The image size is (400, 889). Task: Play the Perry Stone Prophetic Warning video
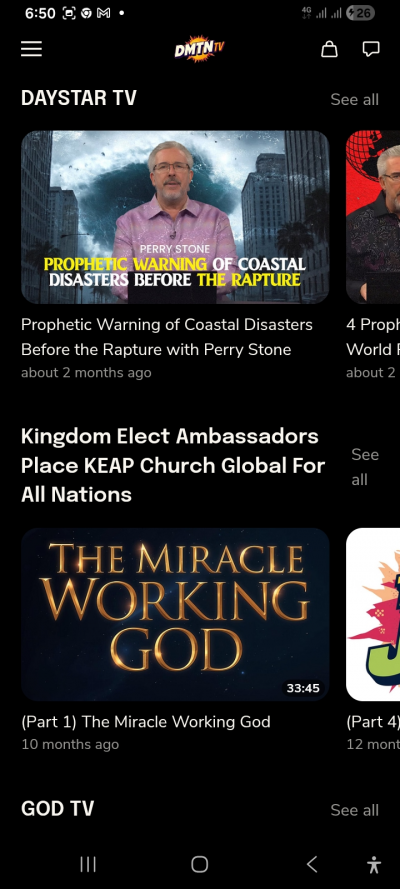[x=175, y=217]
